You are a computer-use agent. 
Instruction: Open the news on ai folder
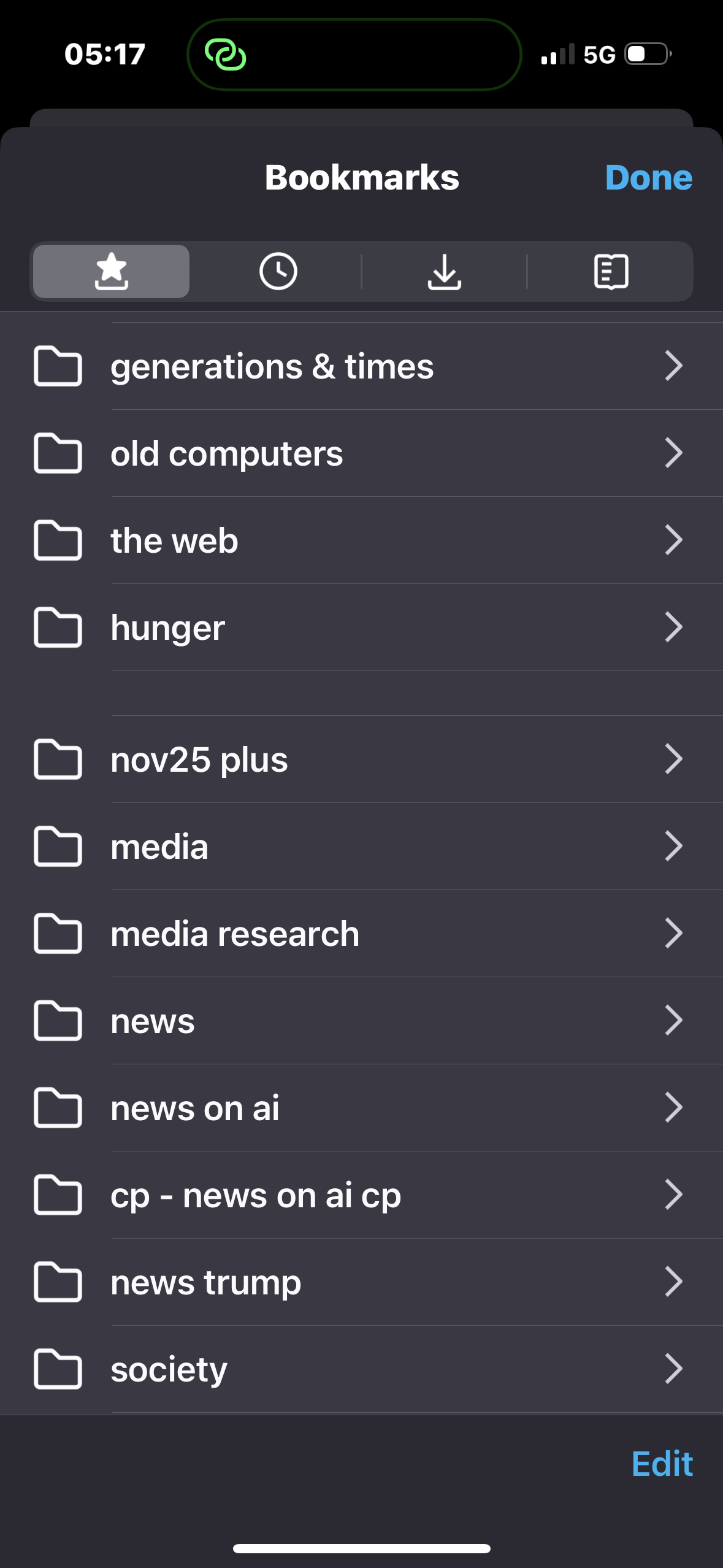pyautogui.click(x=361, y=1108)
